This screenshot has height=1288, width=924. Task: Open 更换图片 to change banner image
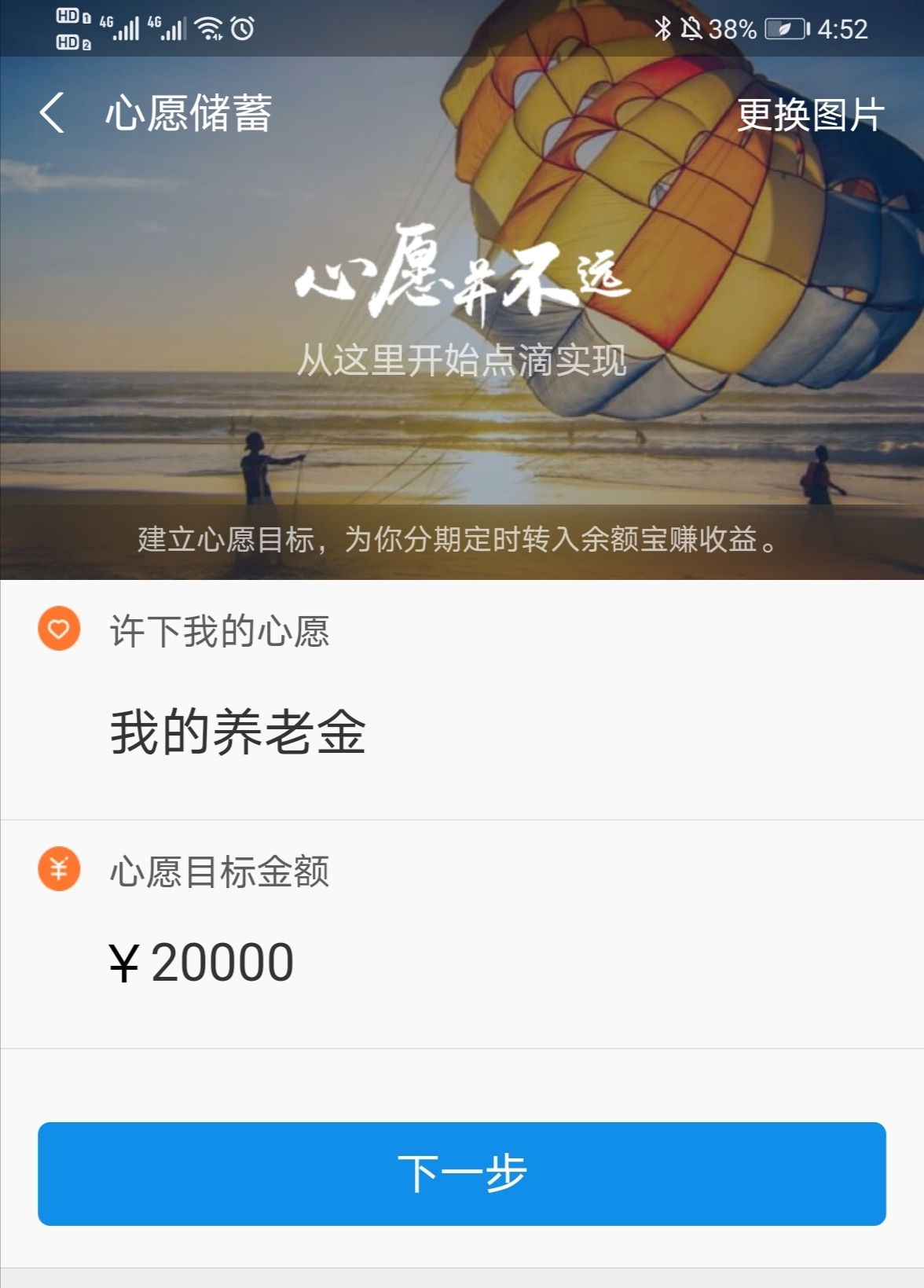pyautogui.click(x=812, y=114)
